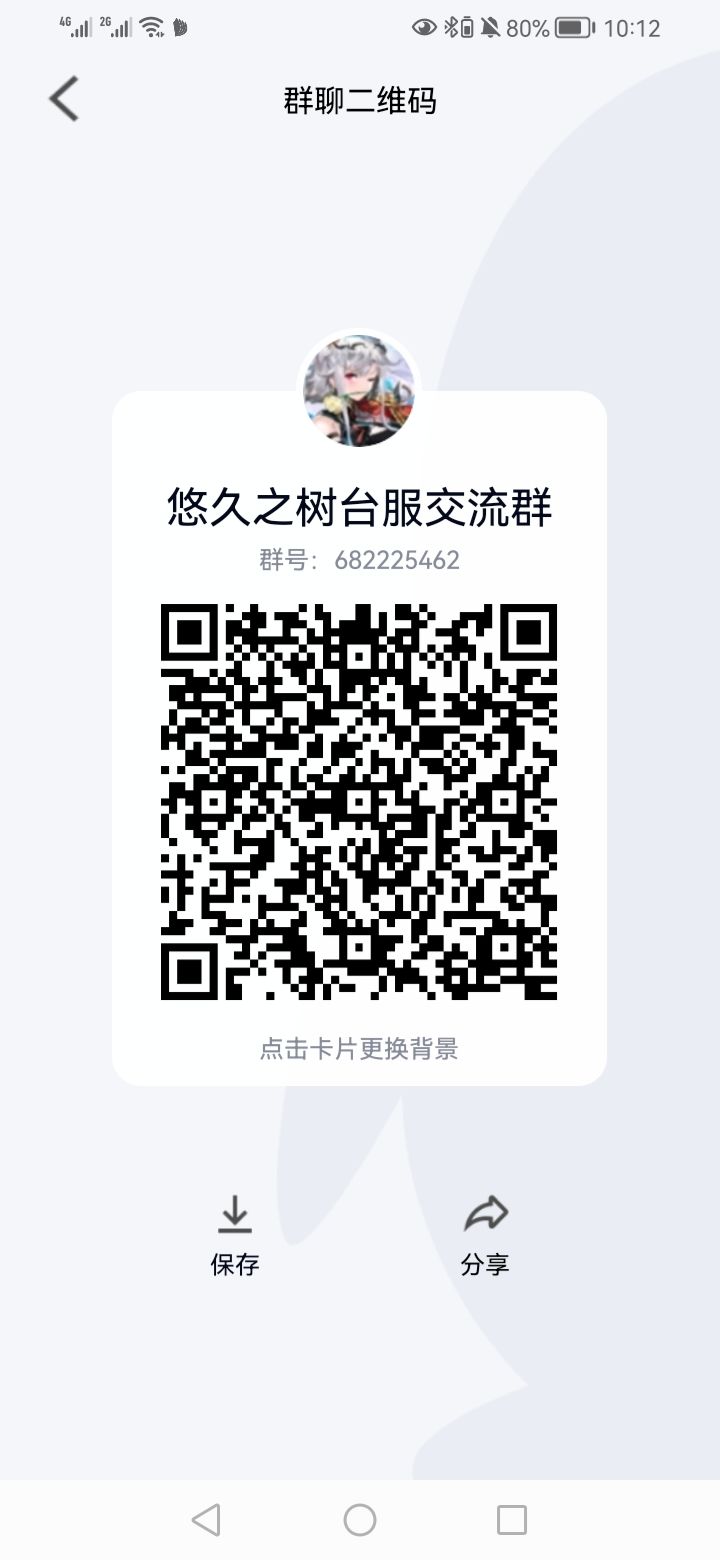Tap the save download icon
Screen dimensions: 720x1560
(234, 1213)
